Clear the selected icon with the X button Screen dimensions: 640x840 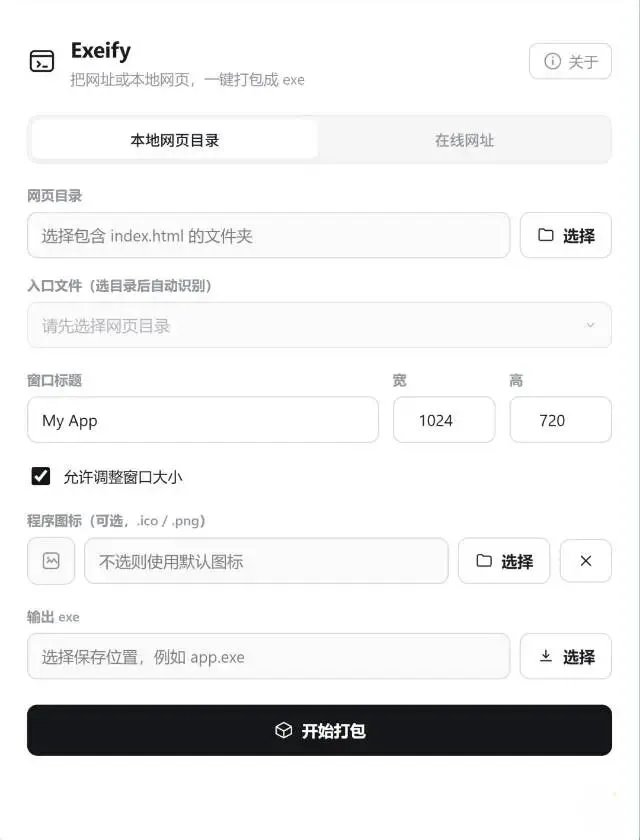tap(586, 561)
